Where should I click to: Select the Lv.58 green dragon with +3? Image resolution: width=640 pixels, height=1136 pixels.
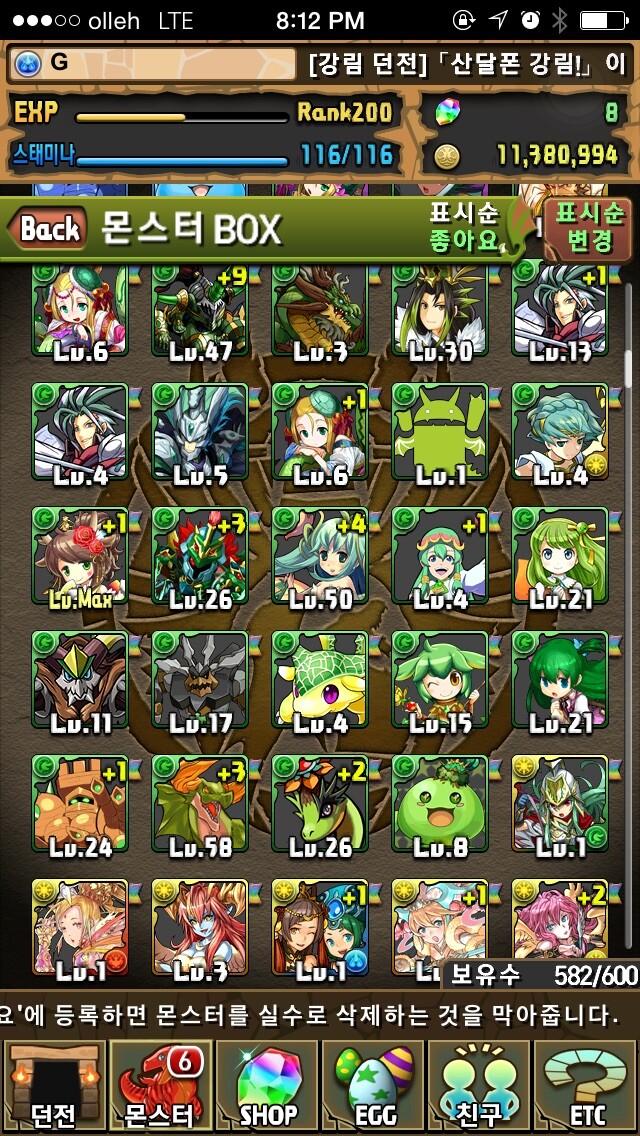coord(200,805)
